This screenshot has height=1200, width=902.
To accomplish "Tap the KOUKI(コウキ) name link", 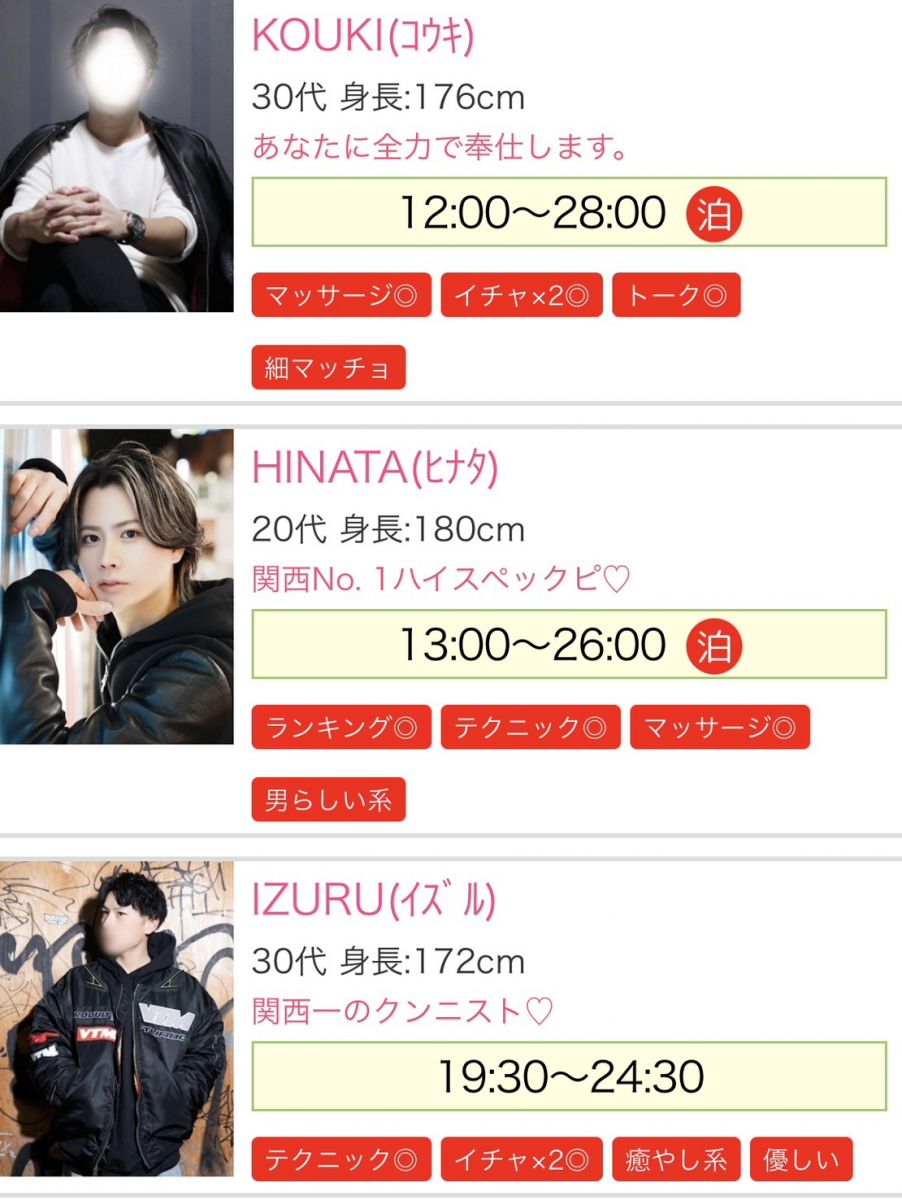I will (363, 36).
